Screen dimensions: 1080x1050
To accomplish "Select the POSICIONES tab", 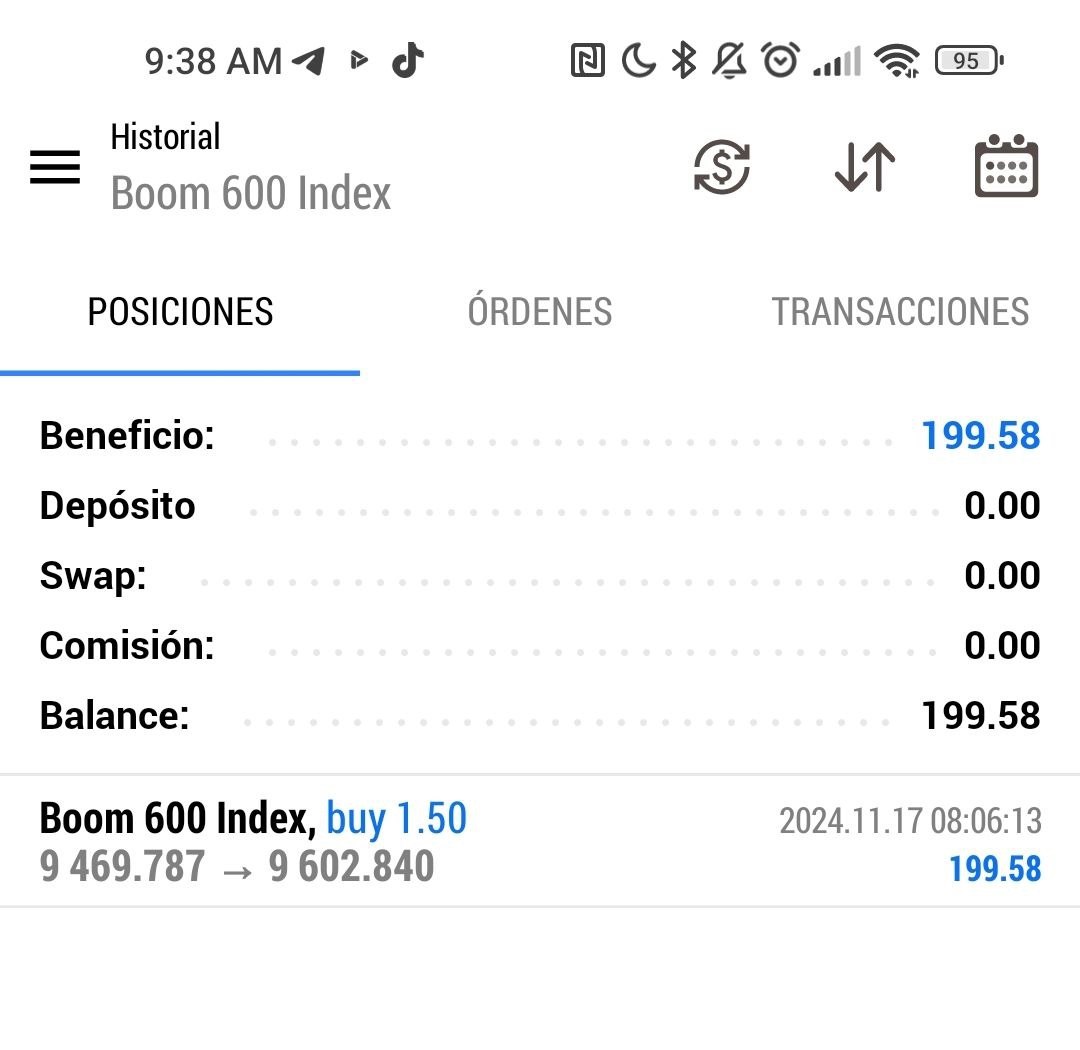I will 180,312.
